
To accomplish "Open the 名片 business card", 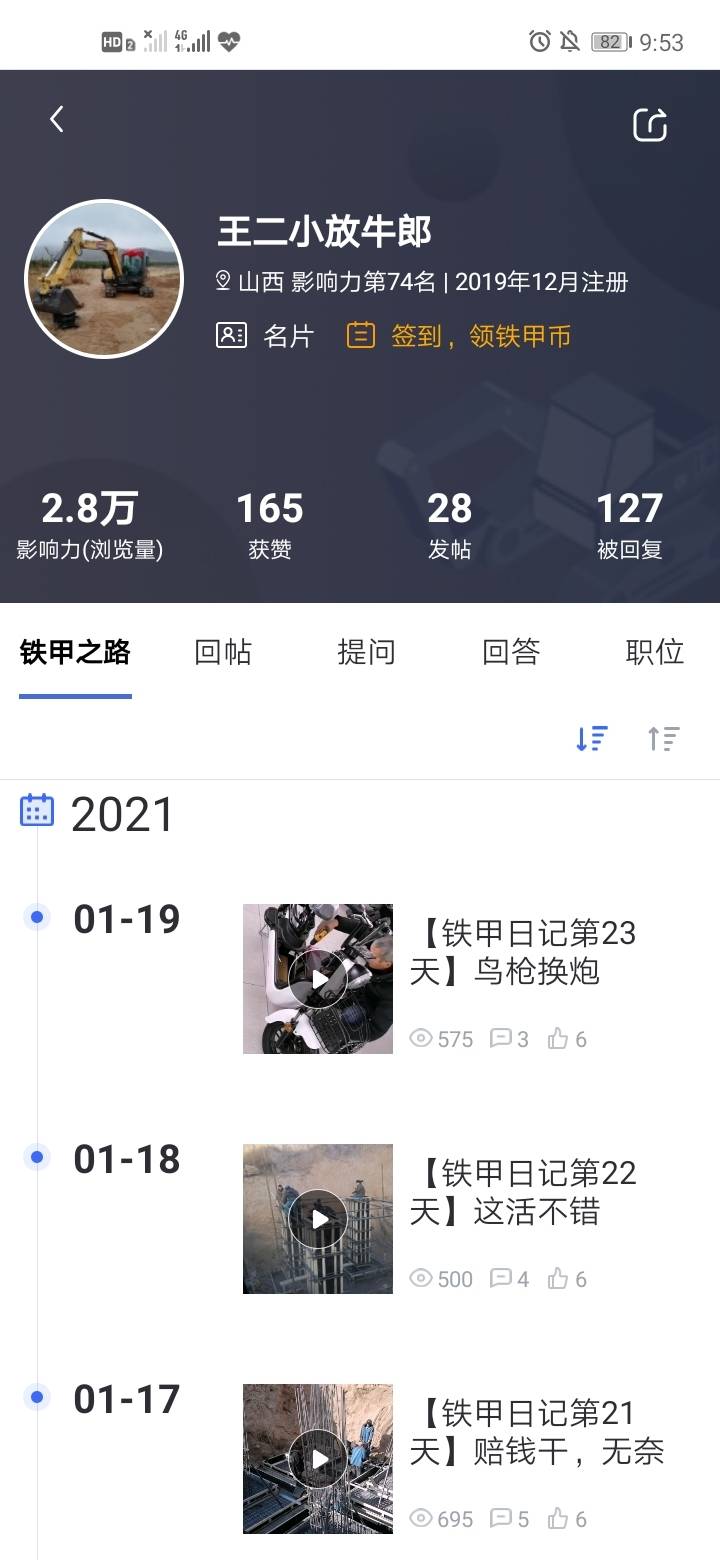I will [x=265, y=336].
